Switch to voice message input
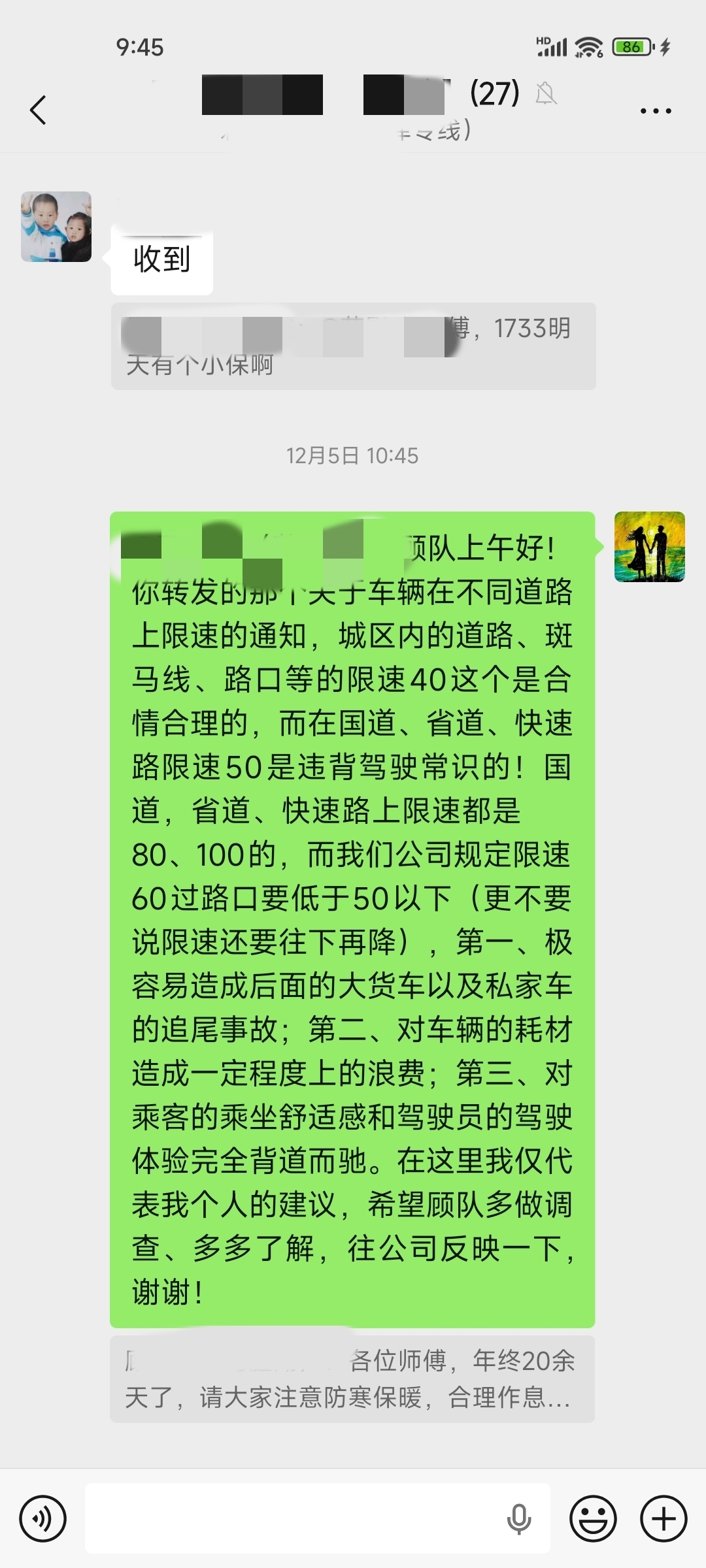 [43, 1519]
